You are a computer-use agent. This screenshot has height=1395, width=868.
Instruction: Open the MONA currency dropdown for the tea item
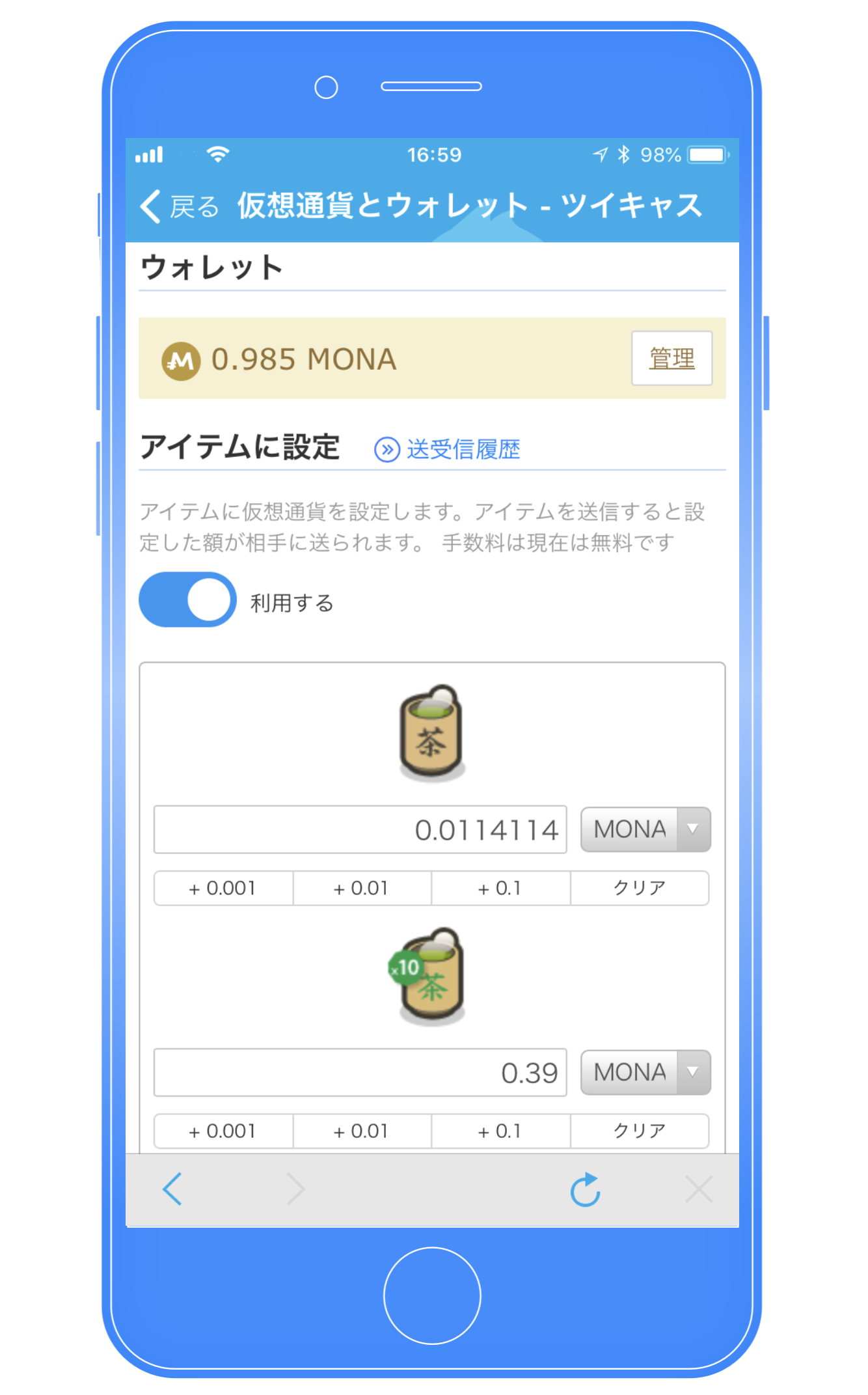pos(644,828)
